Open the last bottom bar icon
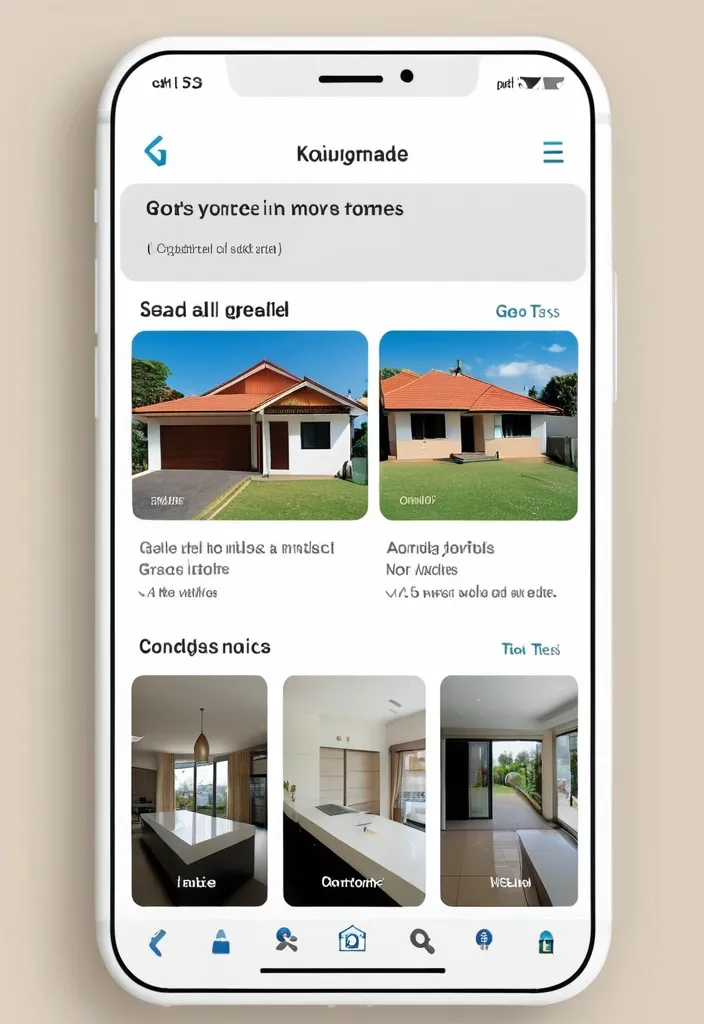The width and height of the screenshot is (704, 1024). pos(545,941)
